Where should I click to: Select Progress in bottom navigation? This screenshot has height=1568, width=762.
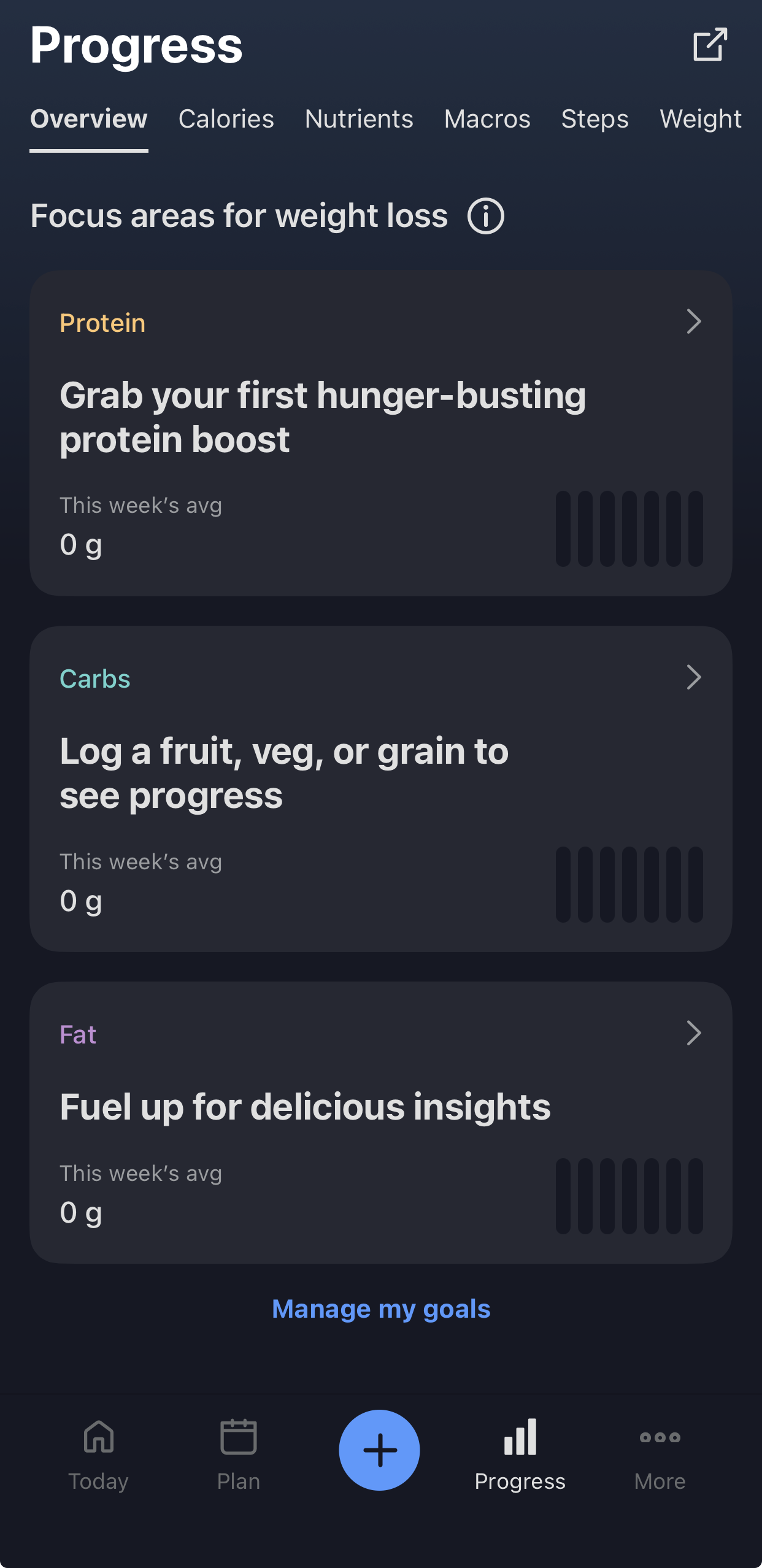520,1454
